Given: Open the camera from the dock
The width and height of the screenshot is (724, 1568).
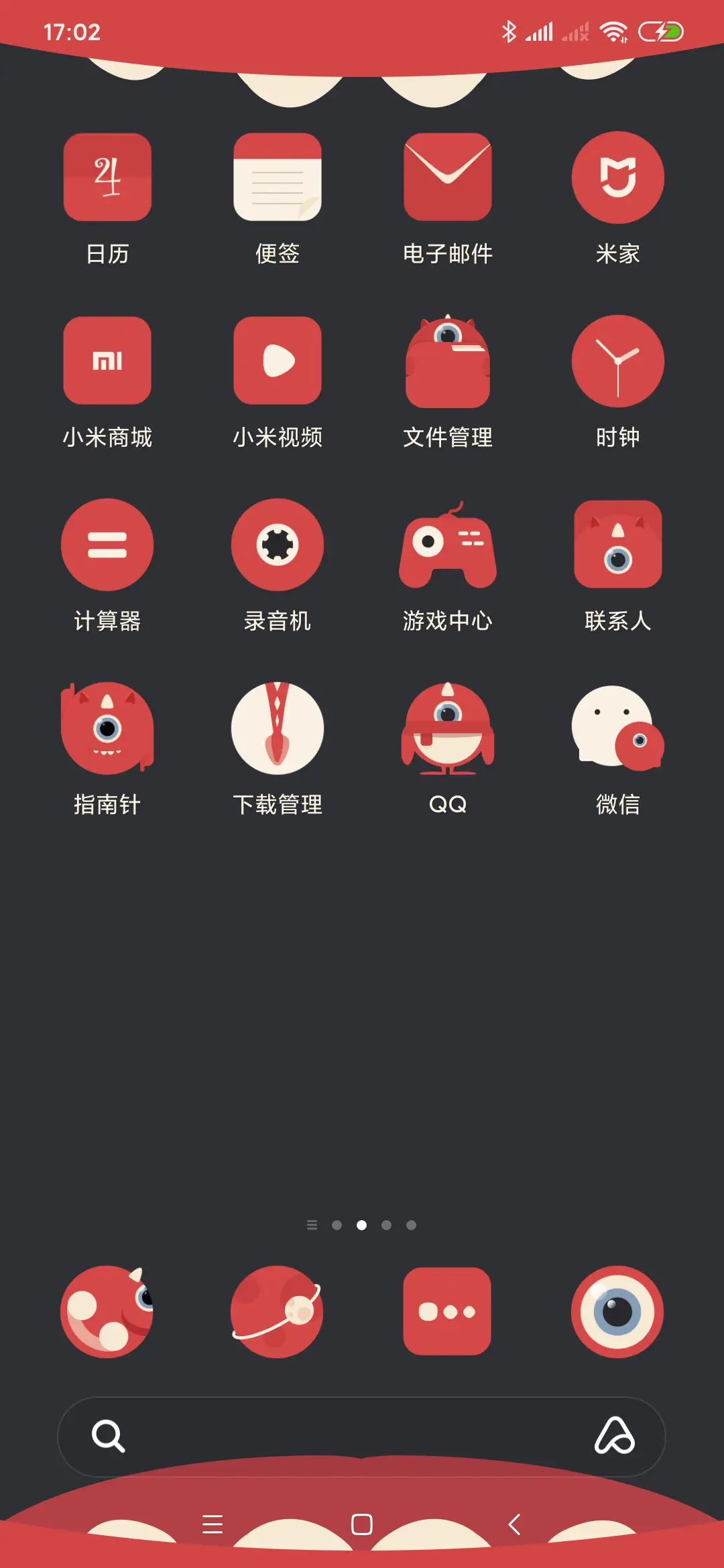Looking at the screenshot, I should point(617,1312).
